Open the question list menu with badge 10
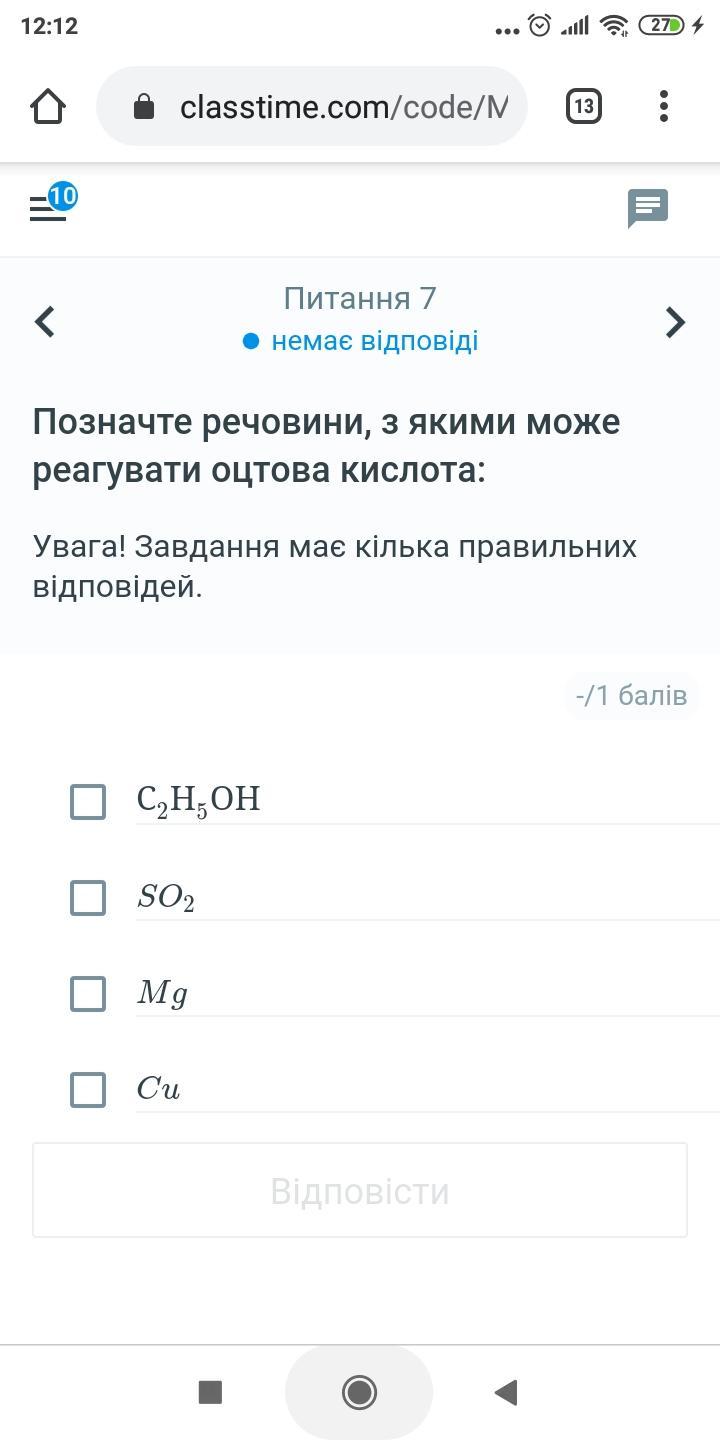This screenshot has height=1440, width=720. coord(52,205)
